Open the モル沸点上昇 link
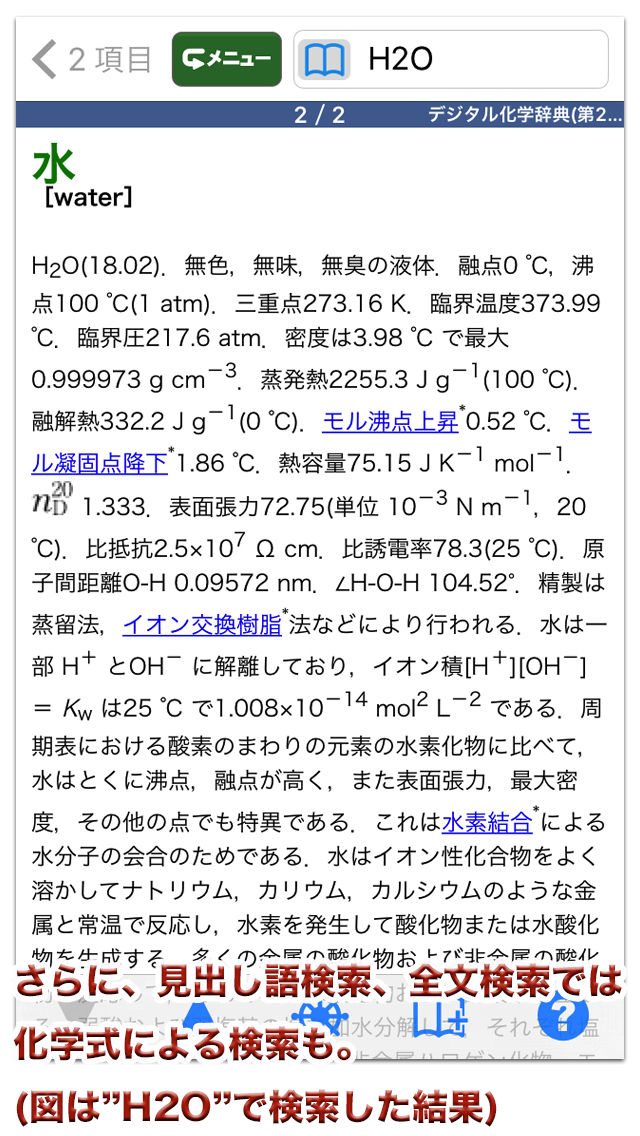The image size is (640, 1136). coord(390,422)
